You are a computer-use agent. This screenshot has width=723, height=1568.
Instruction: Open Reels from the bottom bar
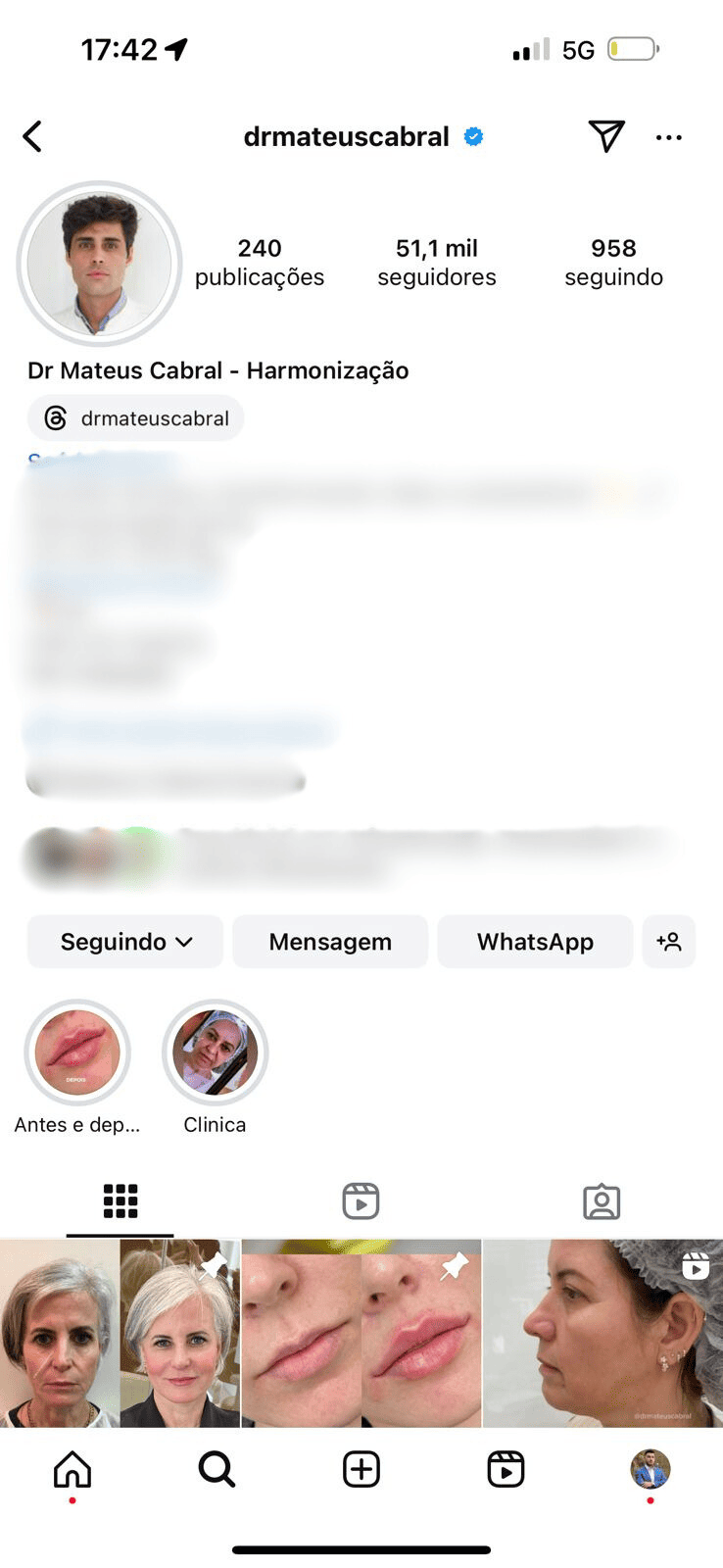(x=506, y=1469)
